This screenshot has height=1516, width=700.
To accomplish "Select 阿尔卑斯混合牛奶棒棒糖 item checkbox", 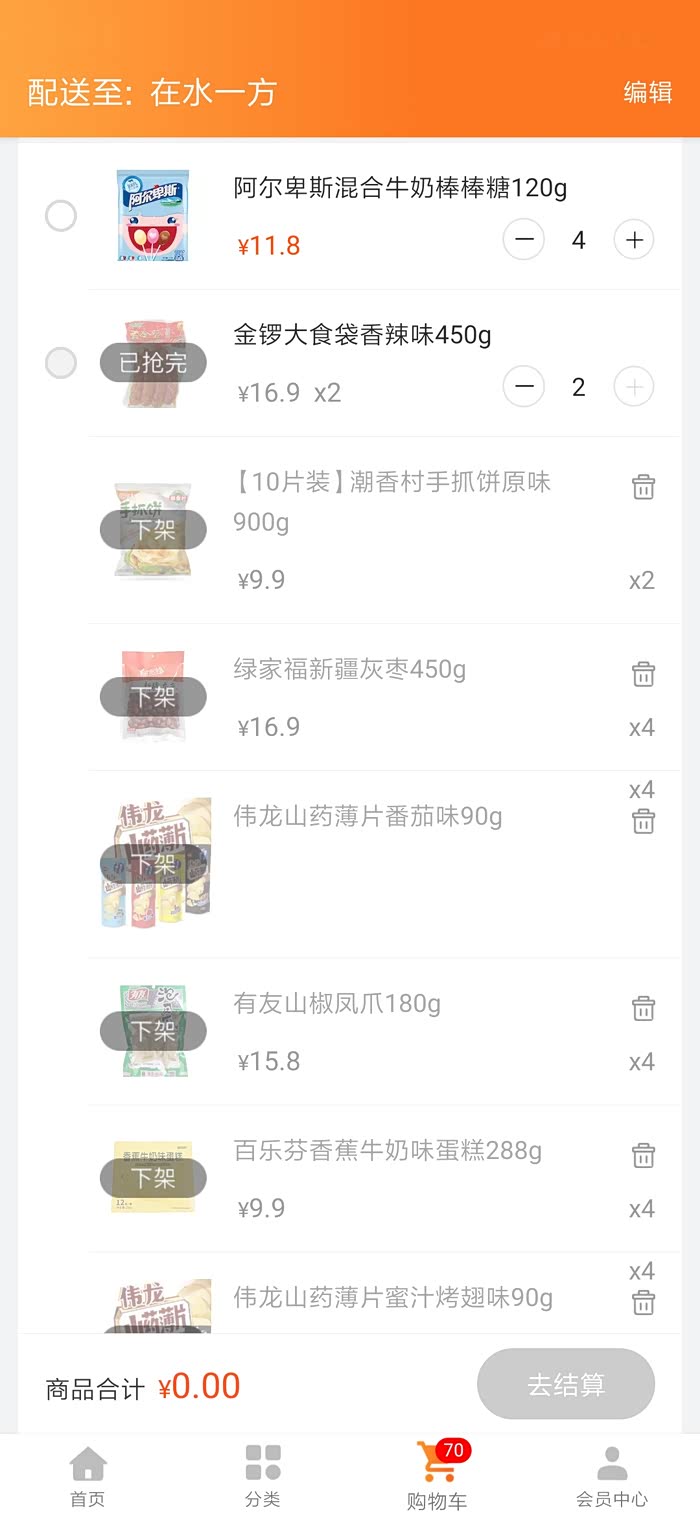I will click(61, 215).
